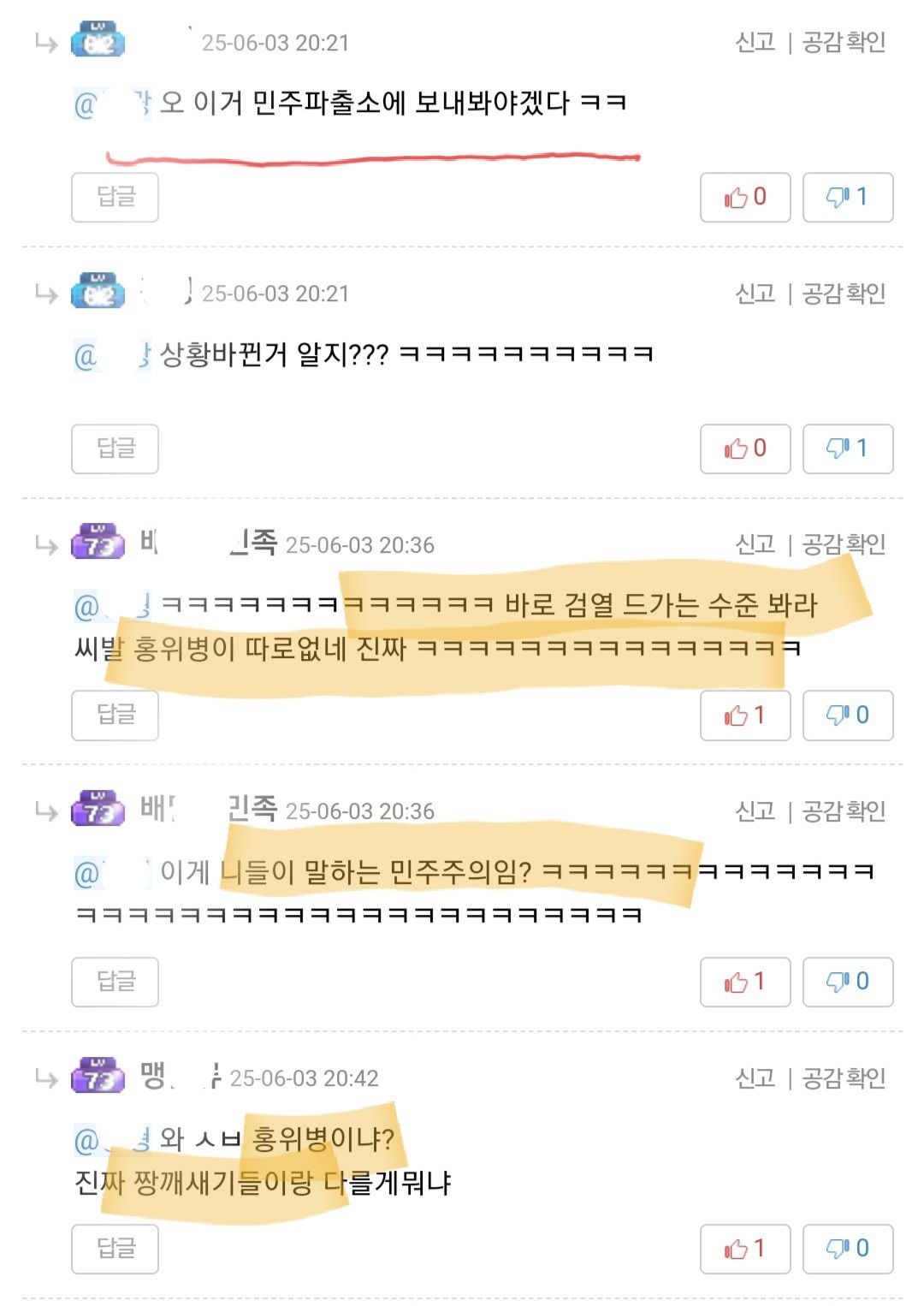Upvote the '니들이 말하는 민주주의임' comment
Screen dimensions: 924x1306
pyautogui.click(x=744, y=982)
